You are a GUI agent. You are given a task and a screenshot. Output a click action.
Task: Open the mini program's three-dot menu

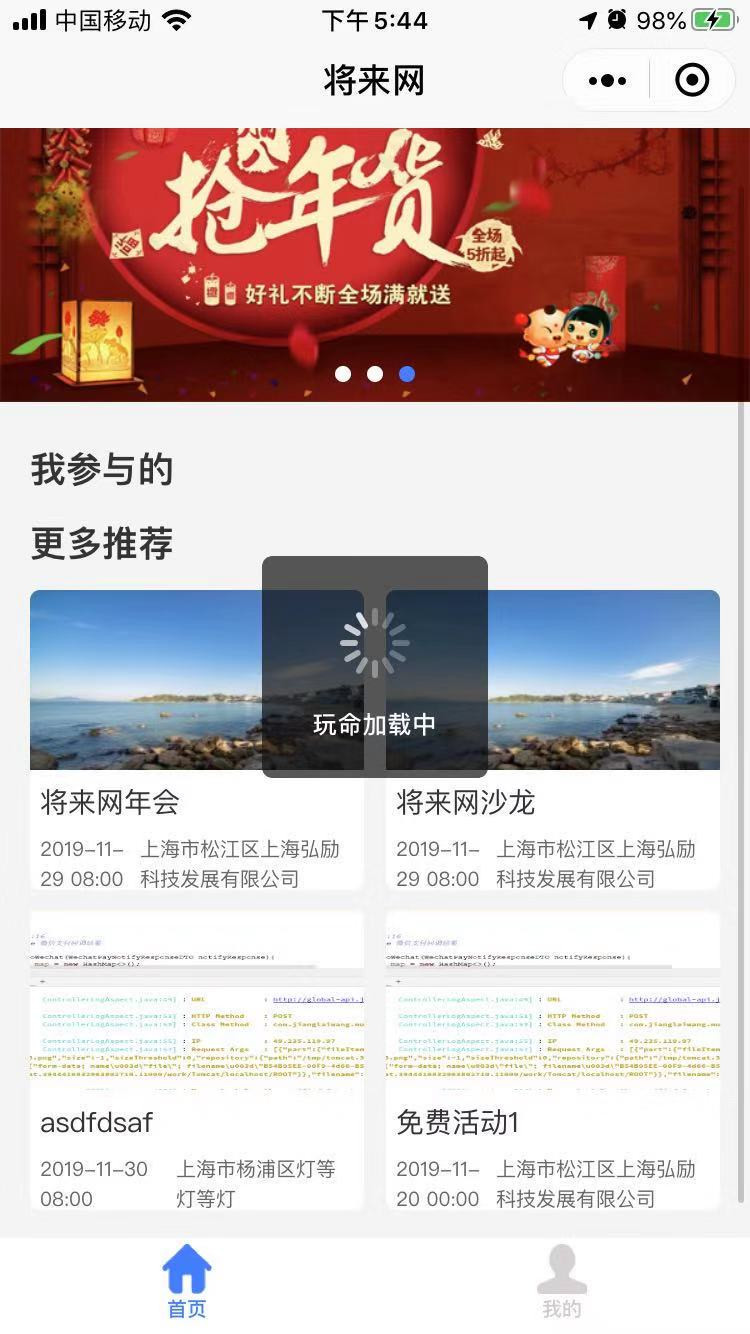coord(607,81)
